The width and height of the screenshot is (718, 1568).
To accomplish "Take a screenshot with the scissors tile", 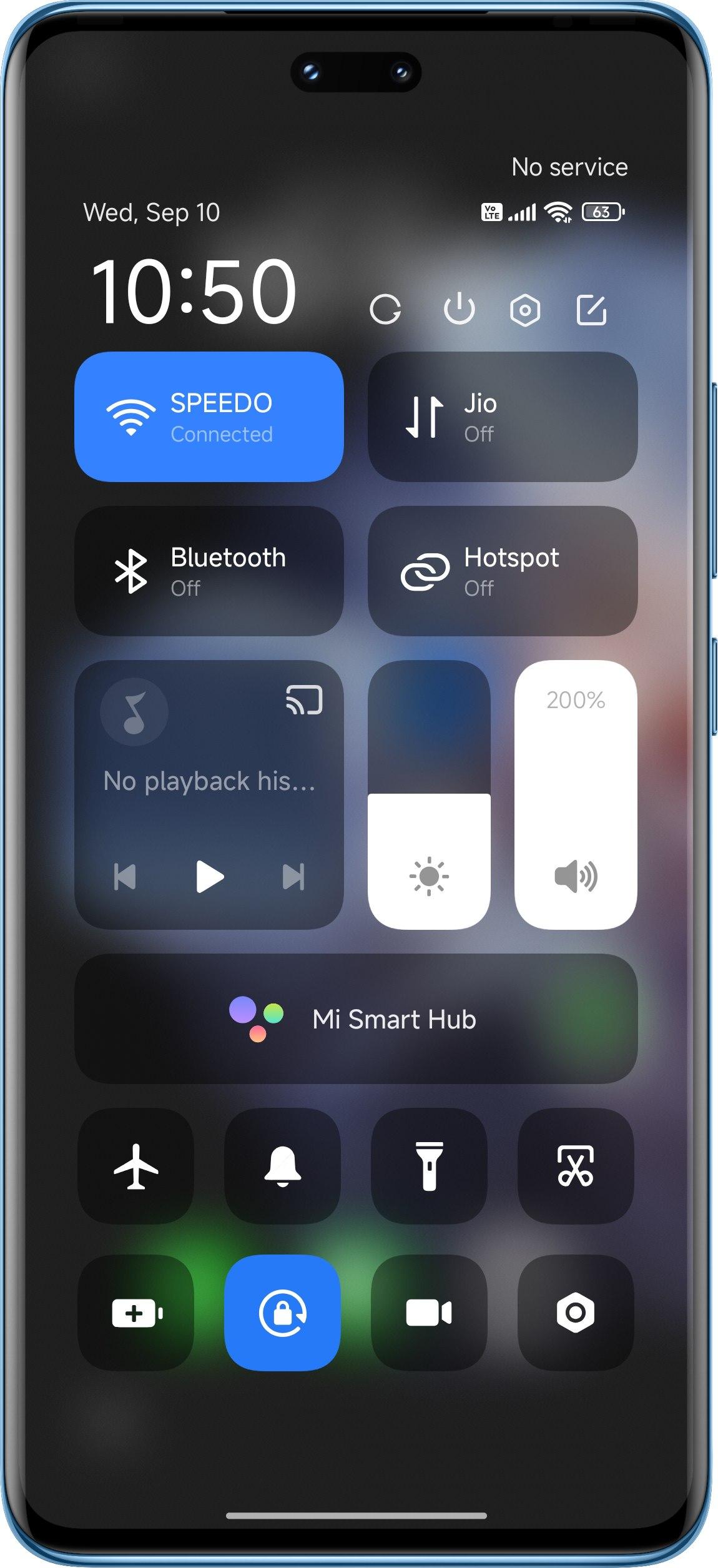I will point(576,1166).
